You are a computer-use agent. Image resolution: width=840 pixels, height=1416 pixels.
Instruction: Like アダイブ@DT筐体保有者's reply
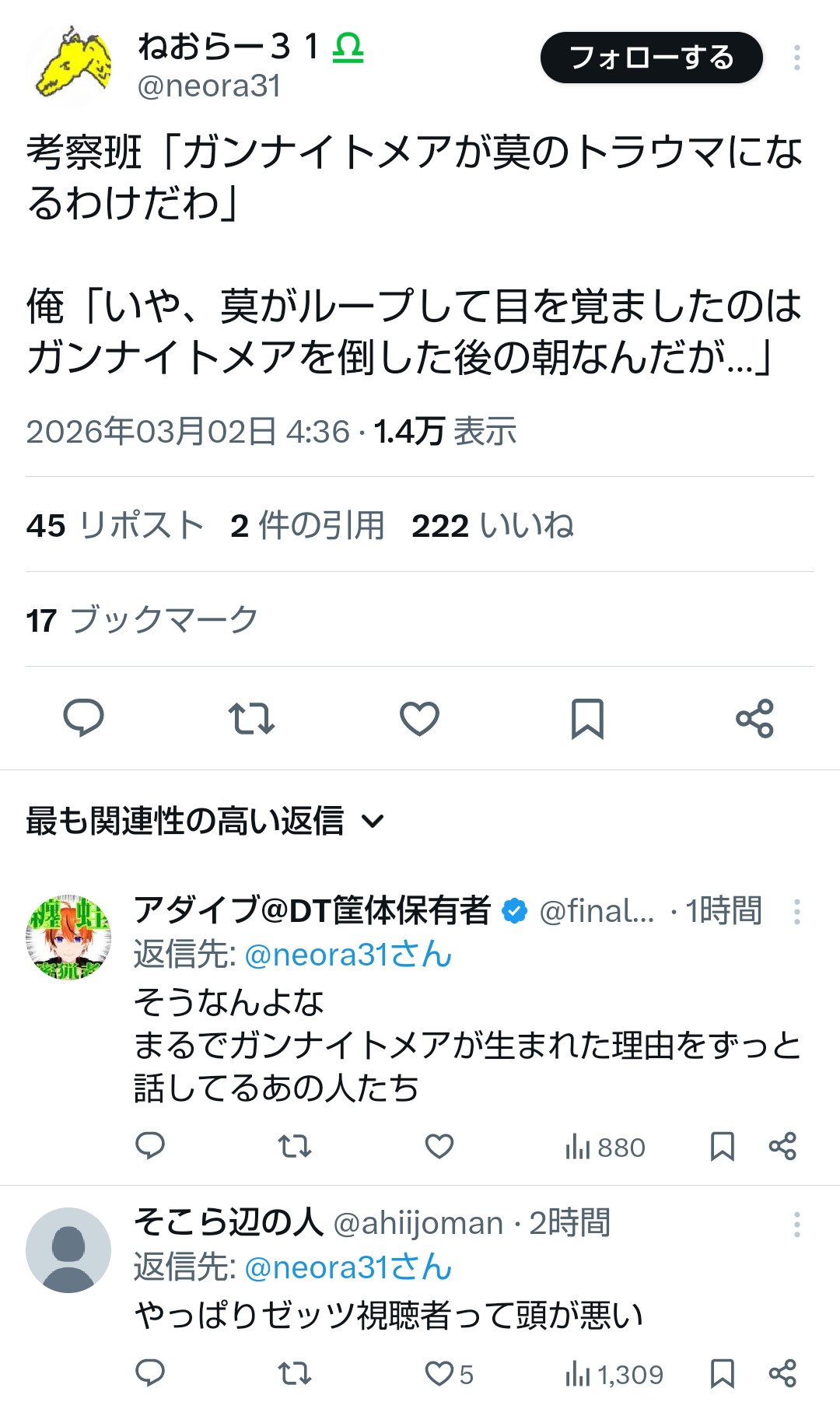coord(439,1146)
